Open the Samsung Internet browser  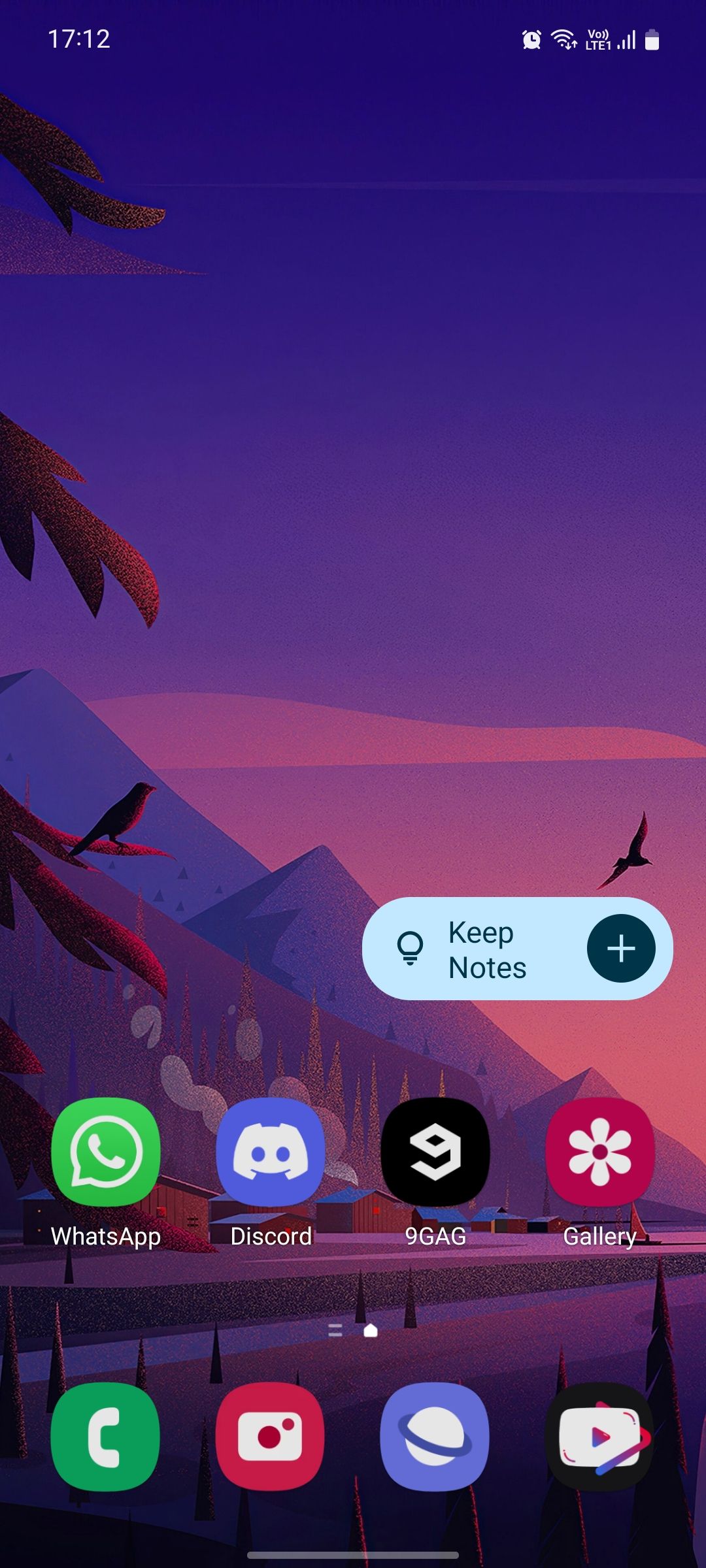(x=435, y=1437)
